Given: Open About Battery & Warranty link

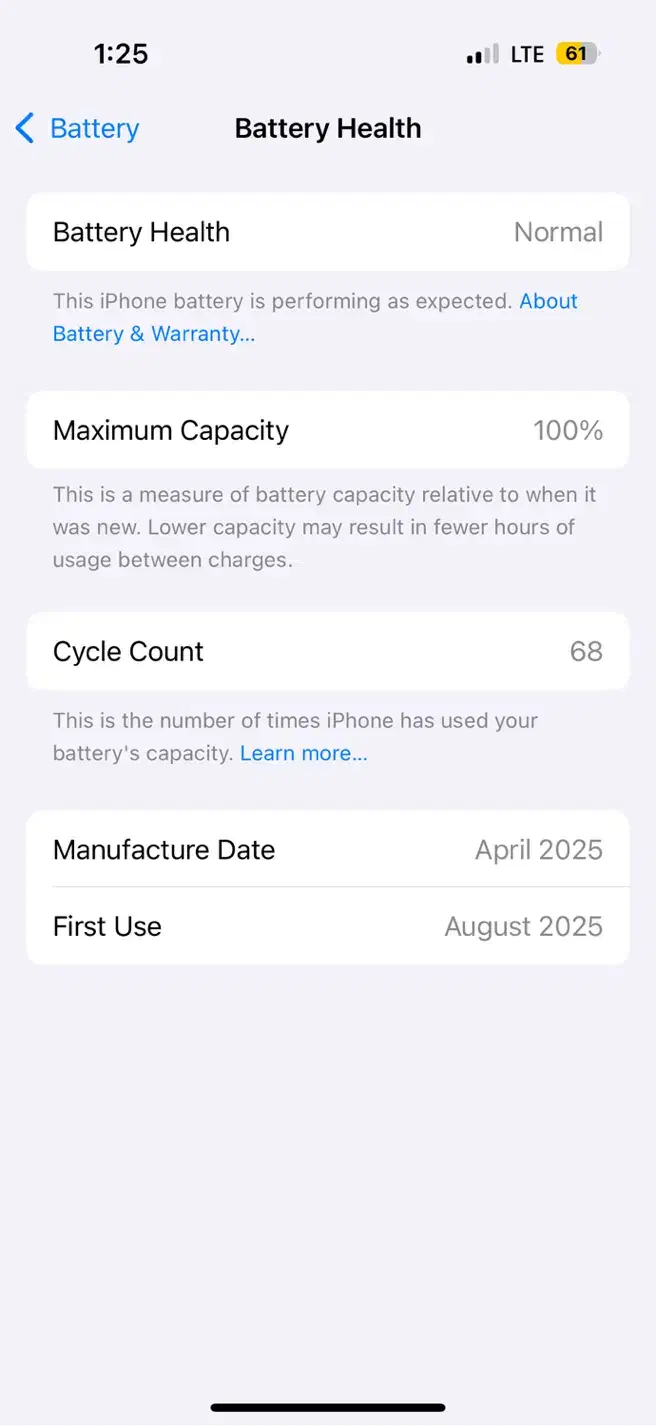Looking at the screenshot, I should [153, 334].
